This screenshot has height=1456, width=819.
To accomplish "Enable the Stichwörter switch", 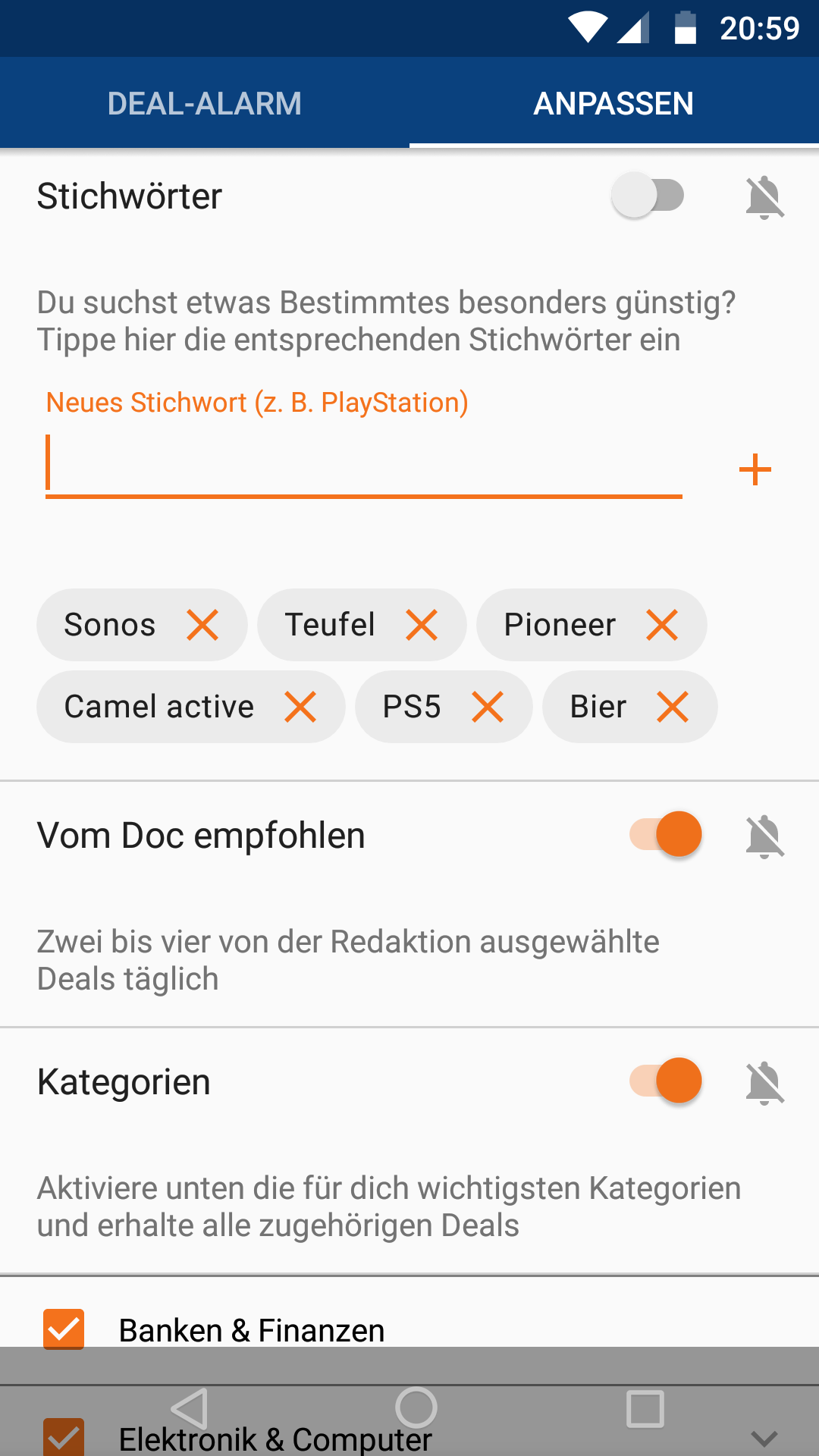I will tap(648, 196).
